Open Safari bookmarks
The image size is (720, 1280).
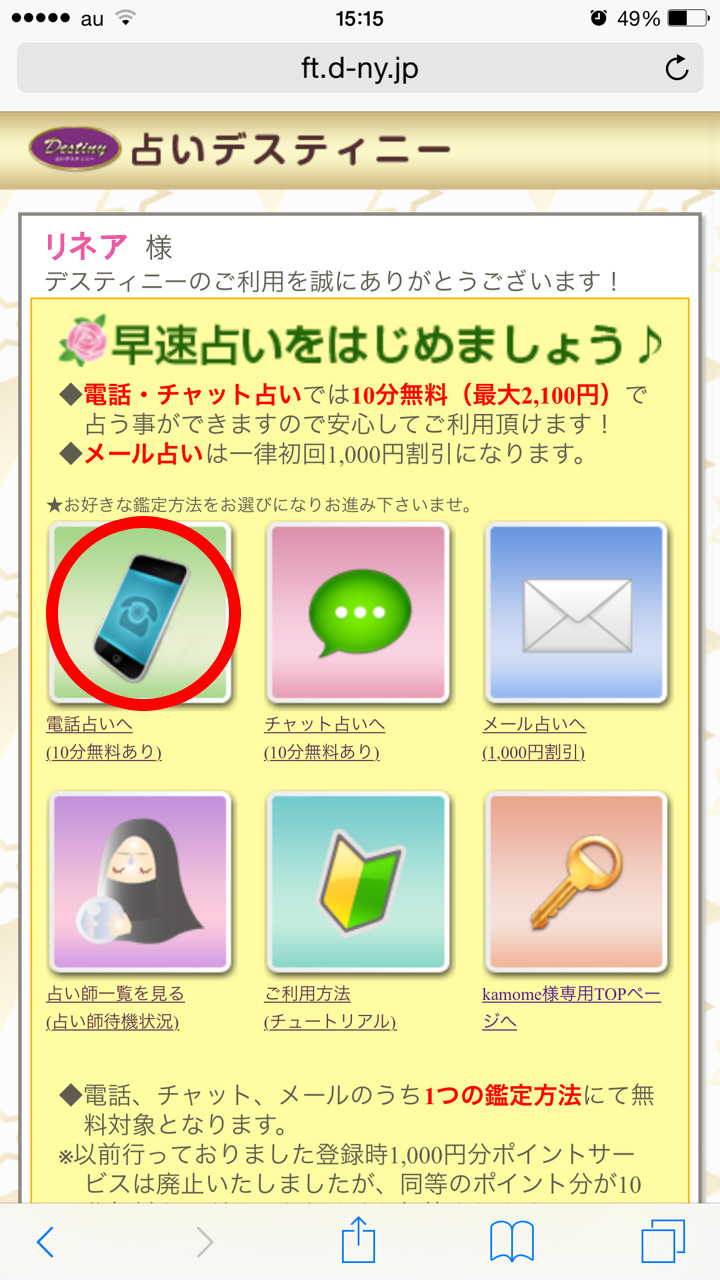tap(511, 1241)
